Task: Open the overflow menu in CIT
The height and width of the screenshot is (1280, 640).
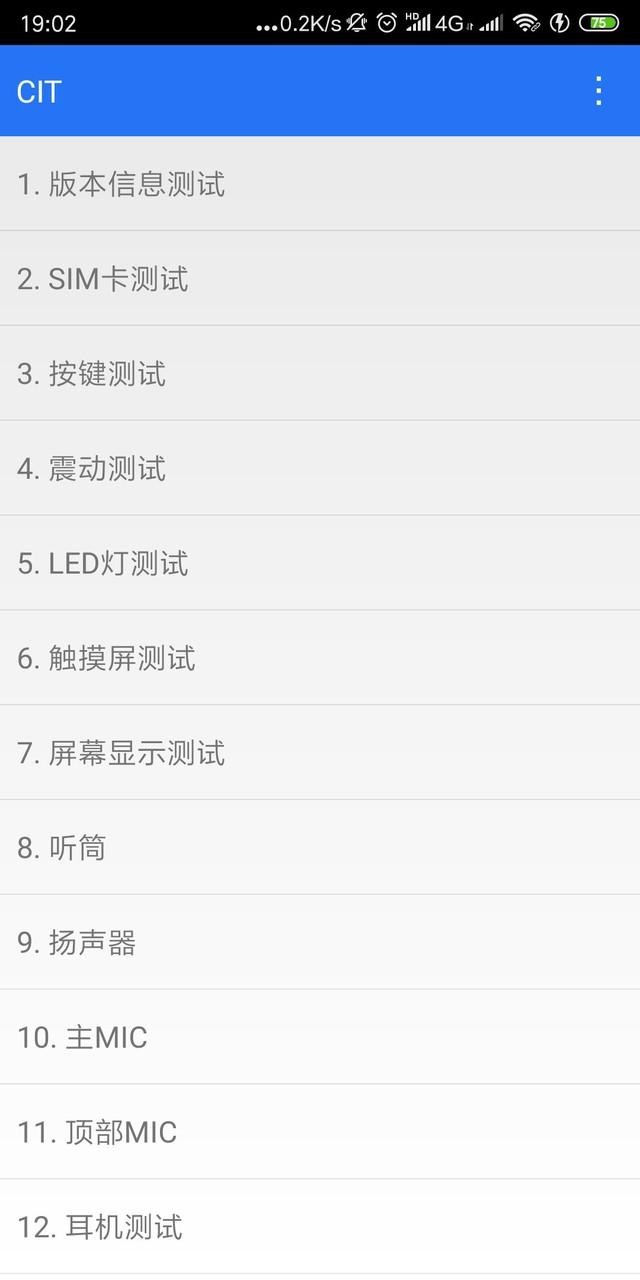Action: [598, 91]
